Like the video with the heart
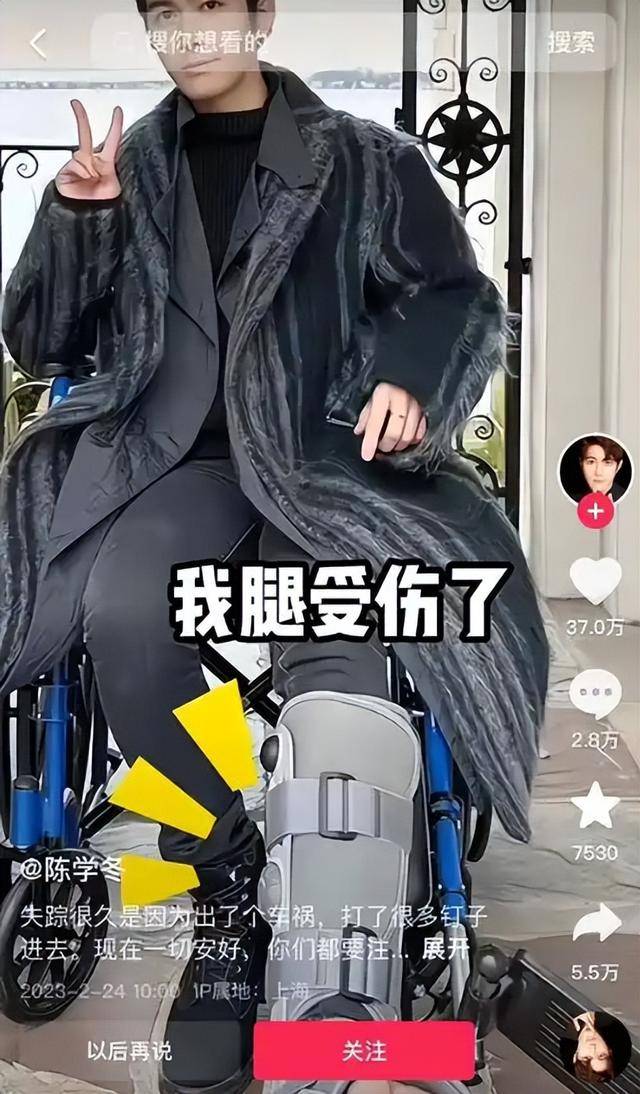The width and height of the screenshot is (640, 1094). [595, 580]
